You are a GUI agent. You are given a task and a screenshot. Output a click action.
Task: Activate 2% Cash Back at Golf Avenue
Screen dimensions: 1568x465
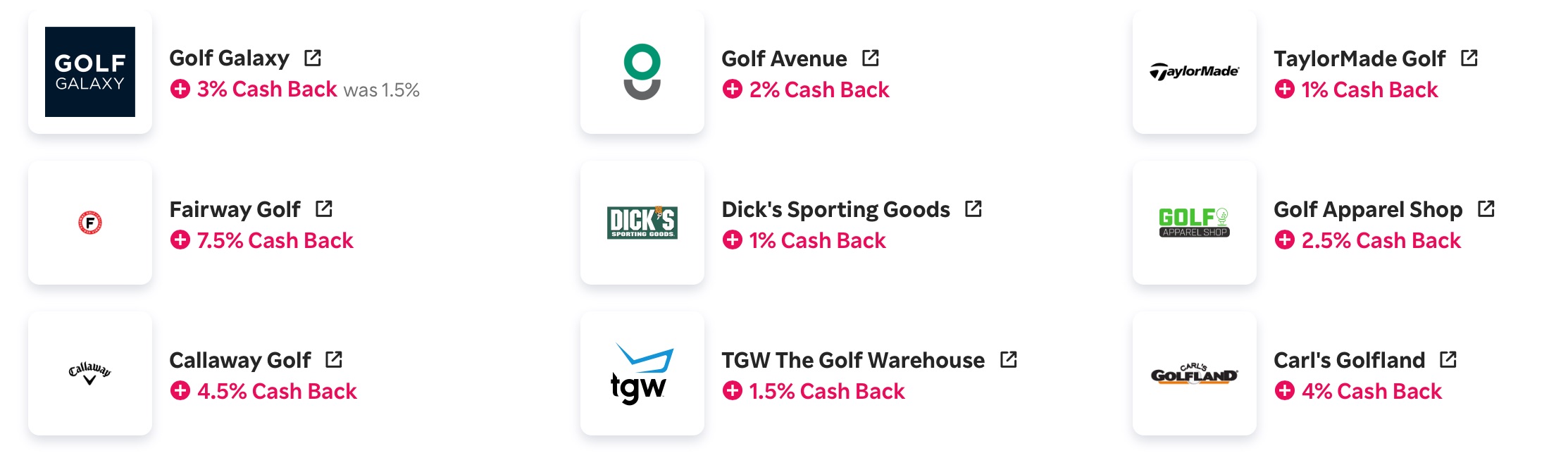806,89
